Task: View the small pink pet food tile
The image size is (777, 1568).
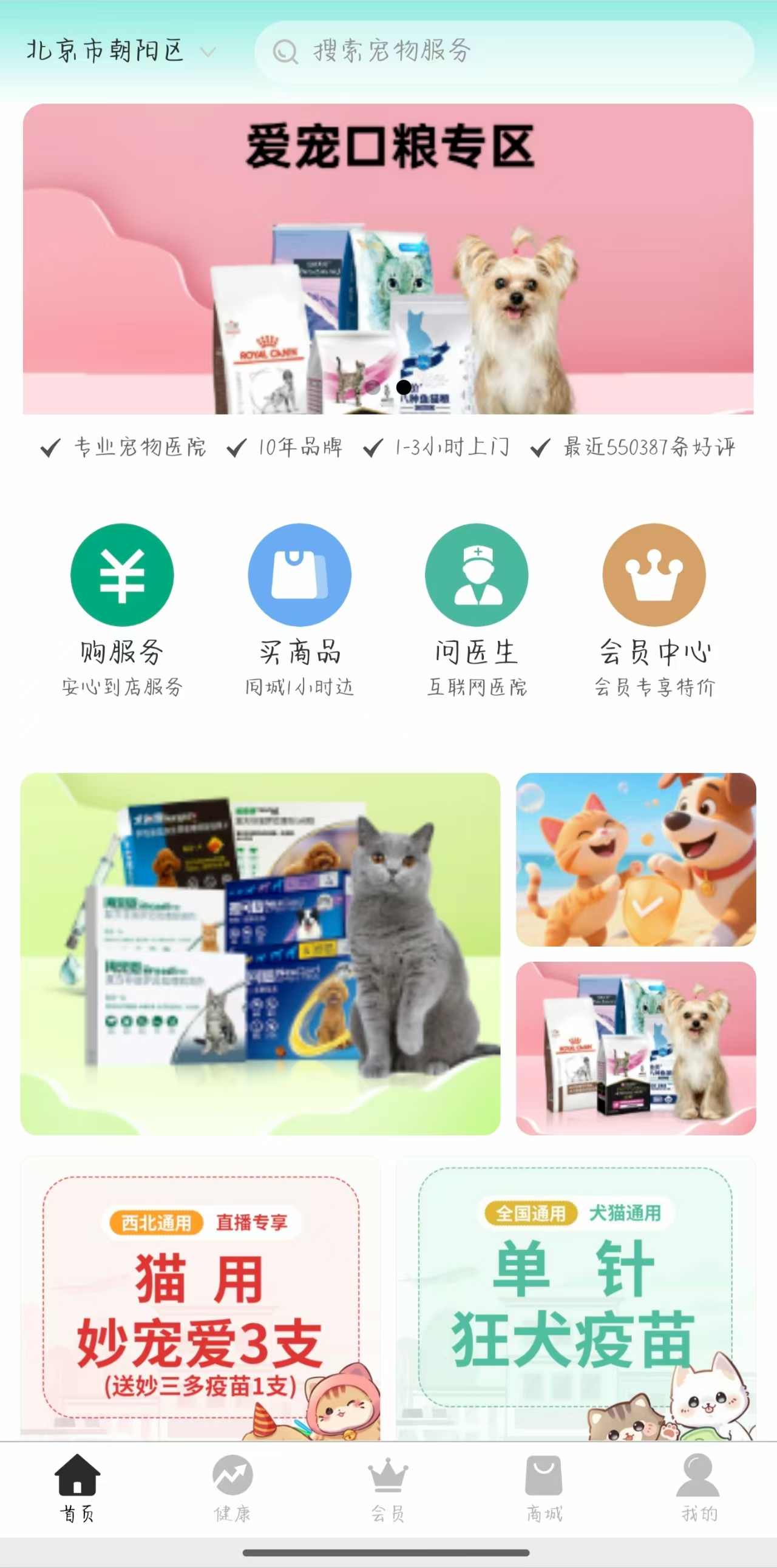Action: pos(636,1047)
